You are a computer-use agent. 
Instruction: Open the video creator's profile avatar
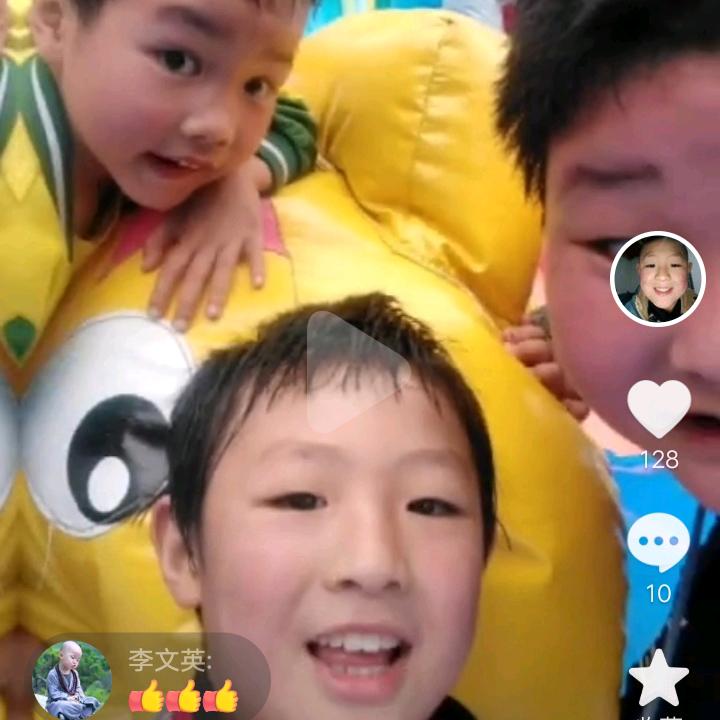coord(657,279)
